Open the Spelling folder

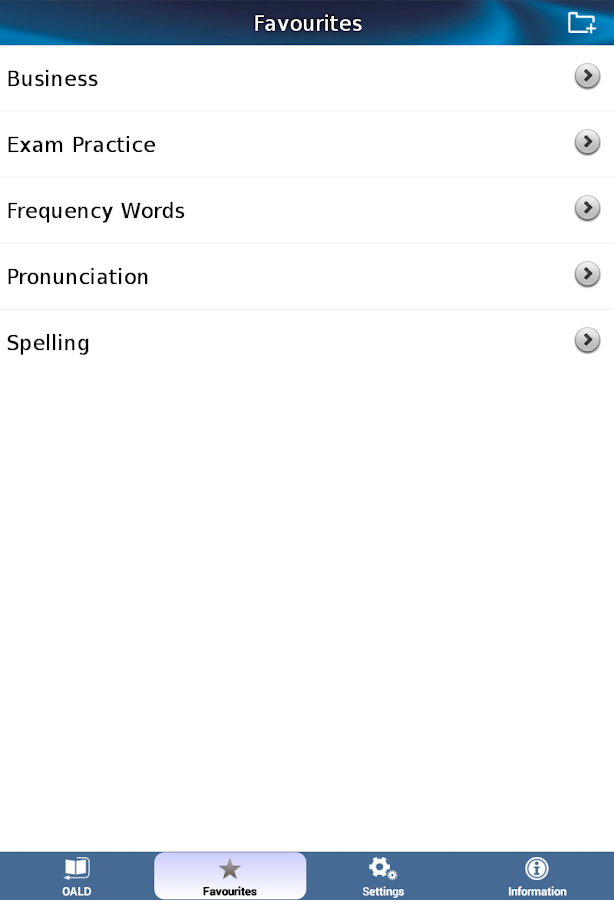coord(300,342)
